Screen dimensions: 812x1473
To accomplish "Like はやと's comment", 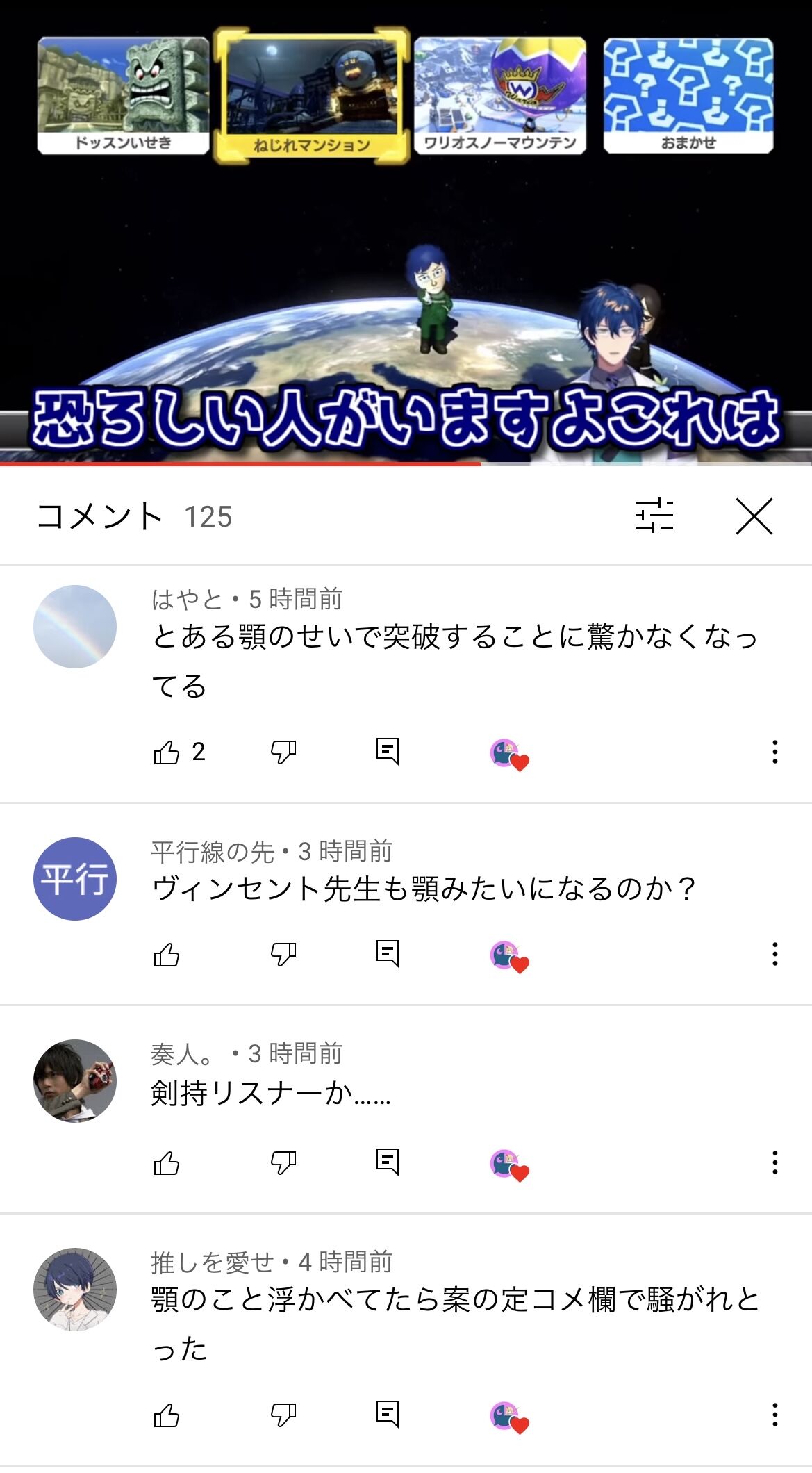I will (x=167, y=752).
